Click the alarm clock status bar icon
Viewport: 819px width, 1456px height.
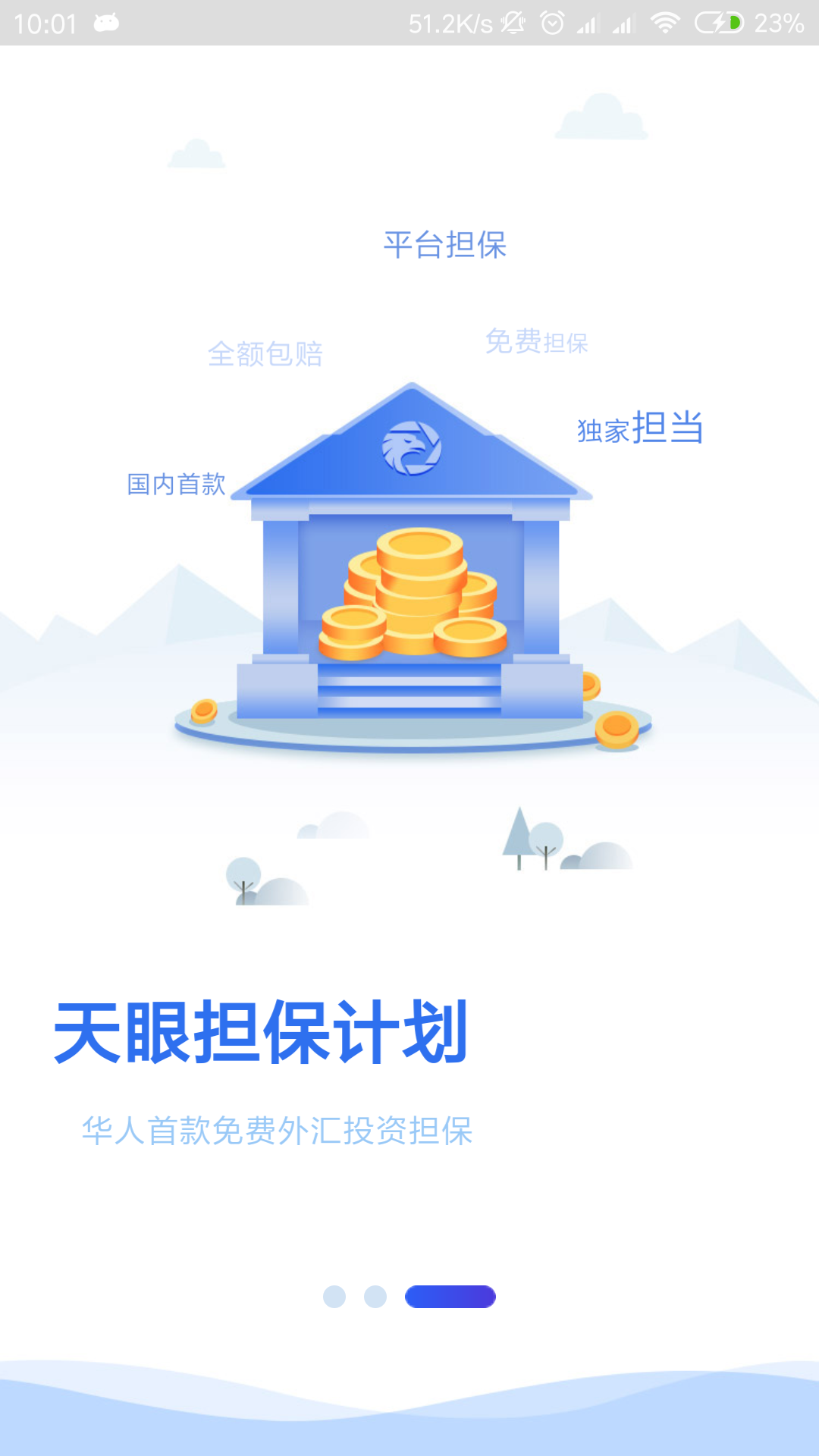553,23
